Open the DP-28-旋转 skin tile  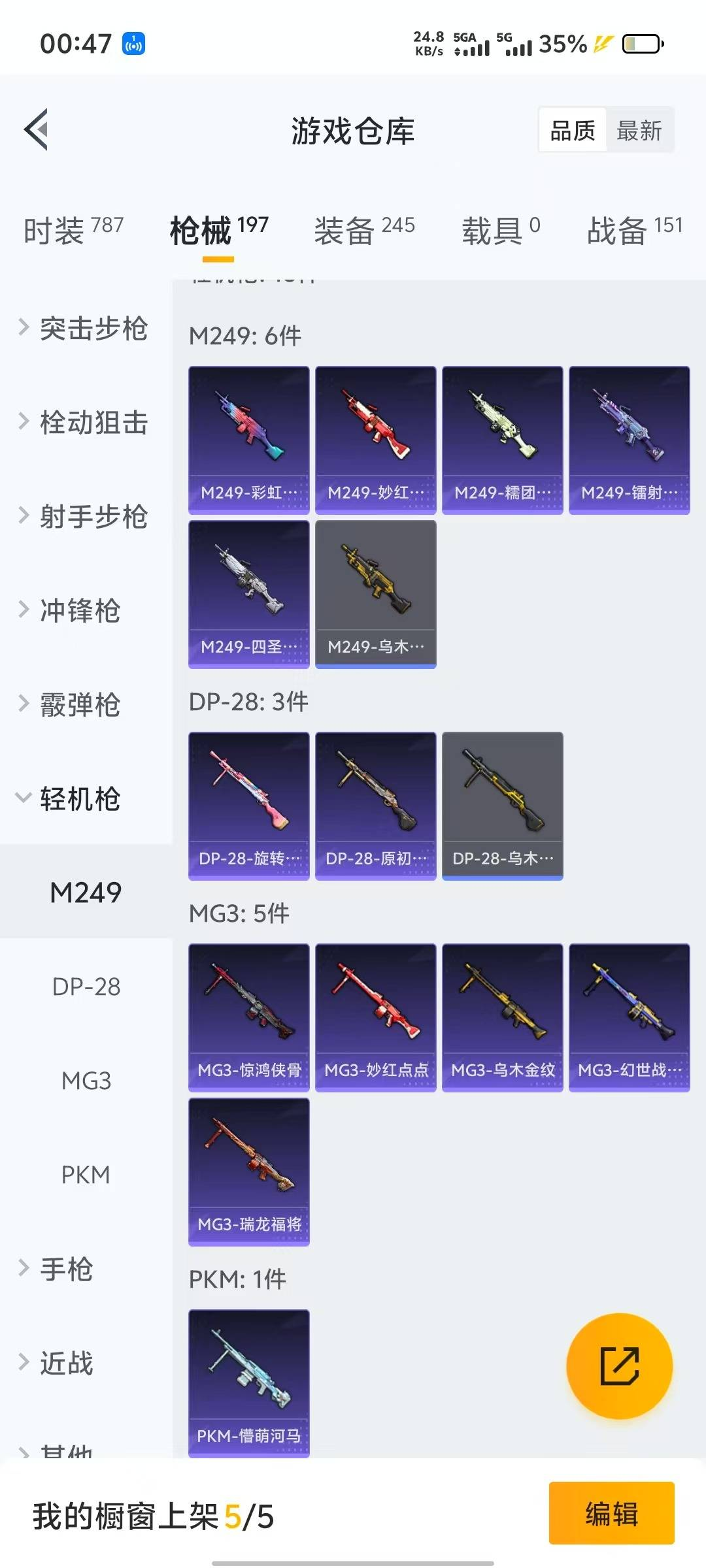click(248, 806)
